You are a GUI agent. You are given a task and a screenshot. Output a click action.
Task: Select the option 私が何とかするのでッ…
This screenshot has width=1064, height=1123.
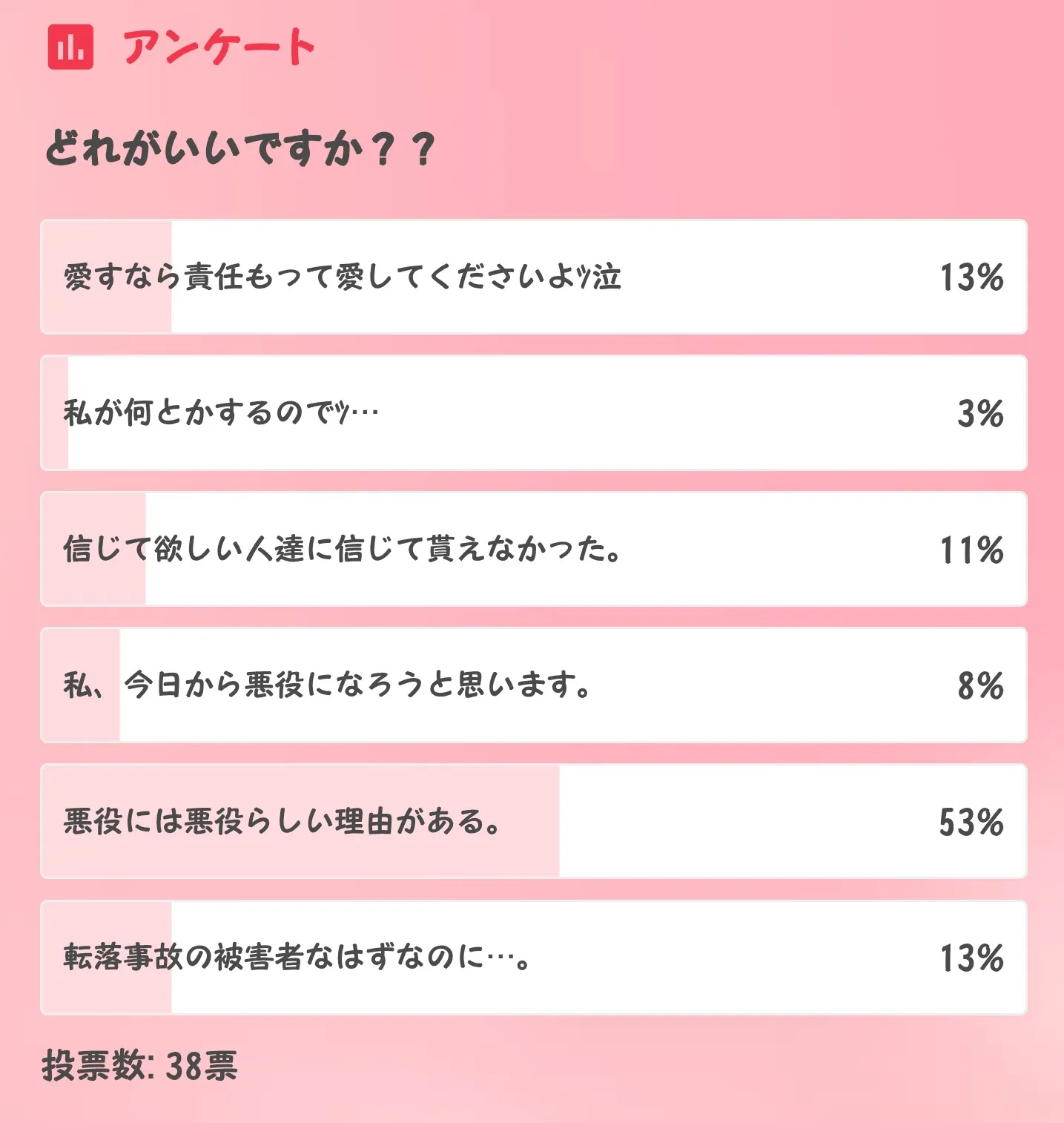point(534,413)
